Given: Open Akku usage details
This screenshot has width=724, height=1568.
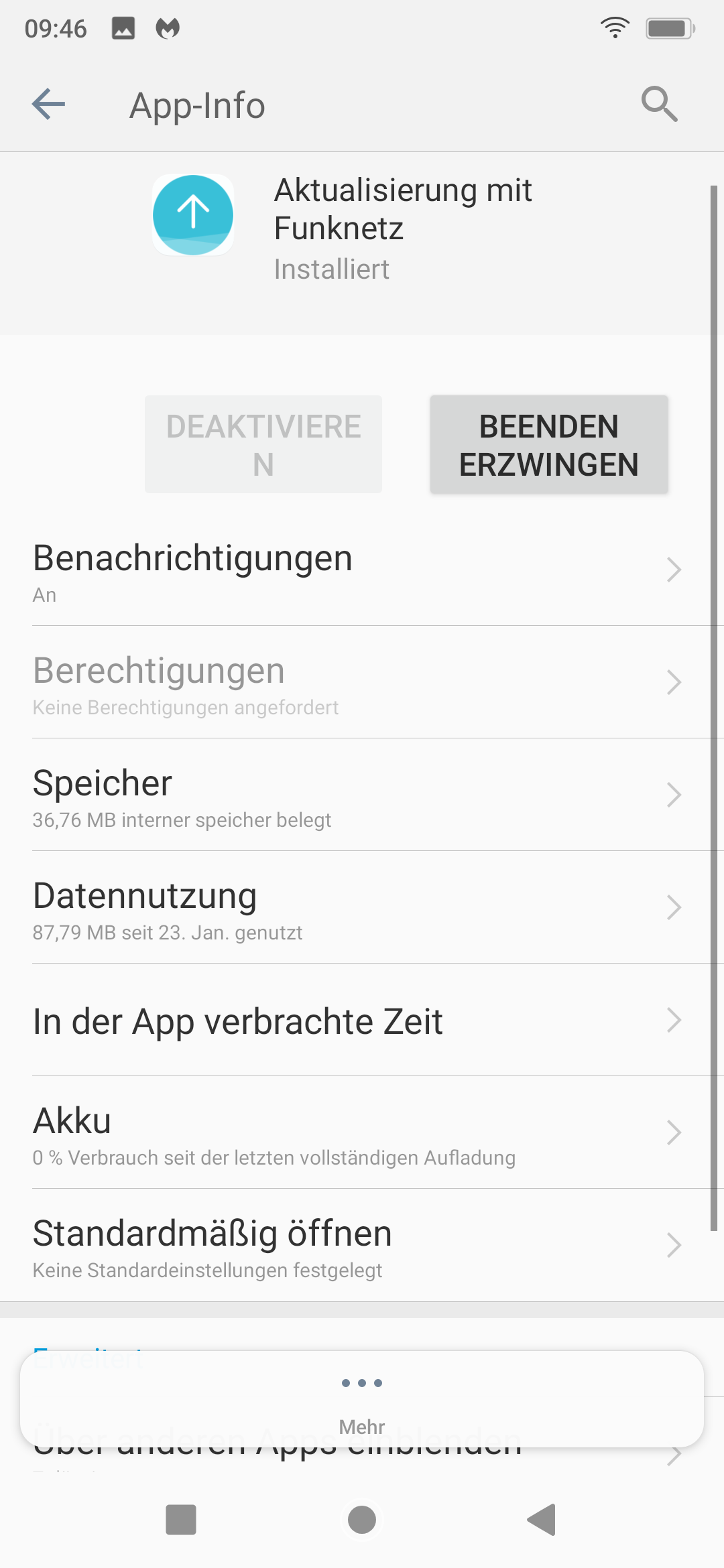Looking at the screenshot, I should click(x=362, y=1132).
